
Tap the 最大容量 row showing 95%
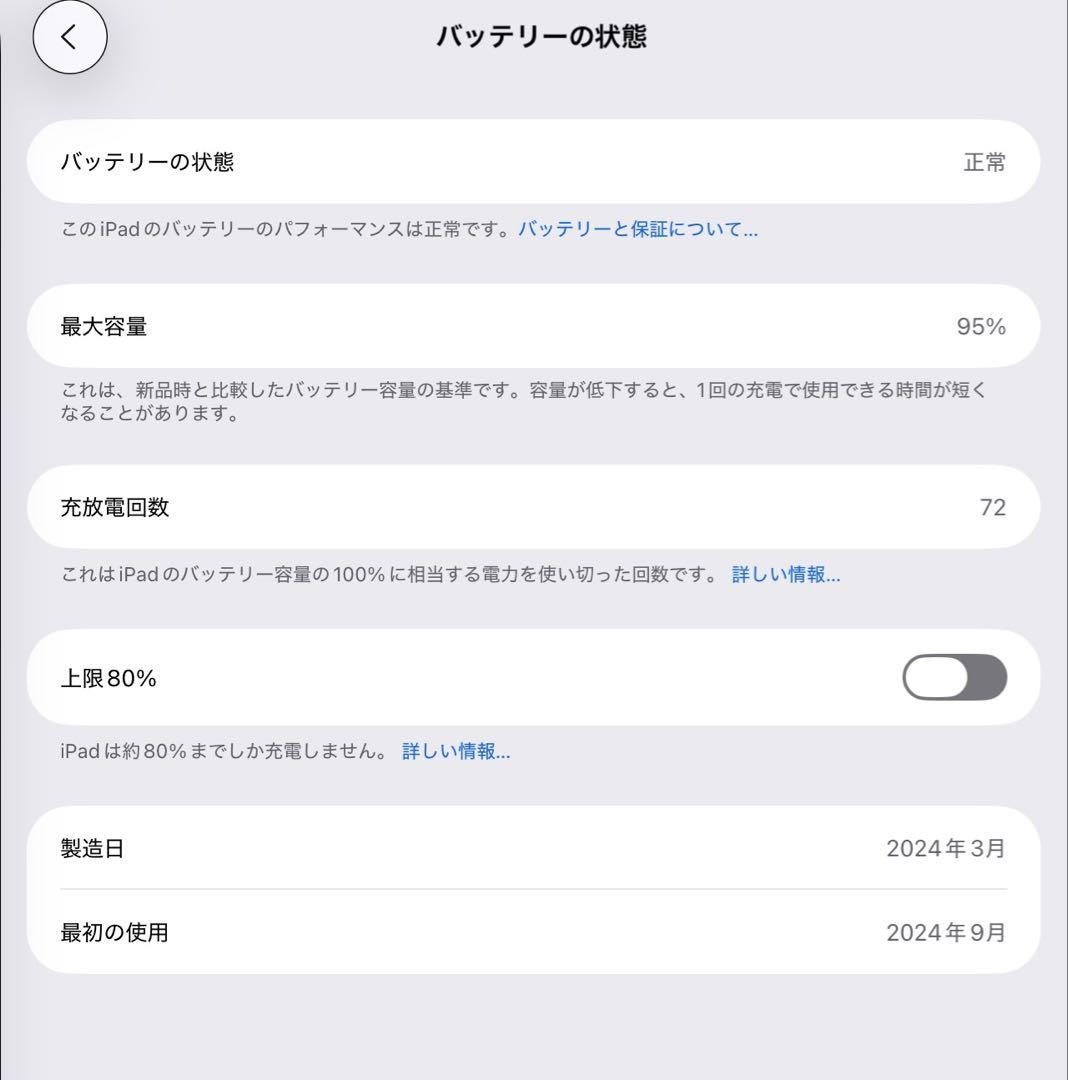(x=534, y=326)
